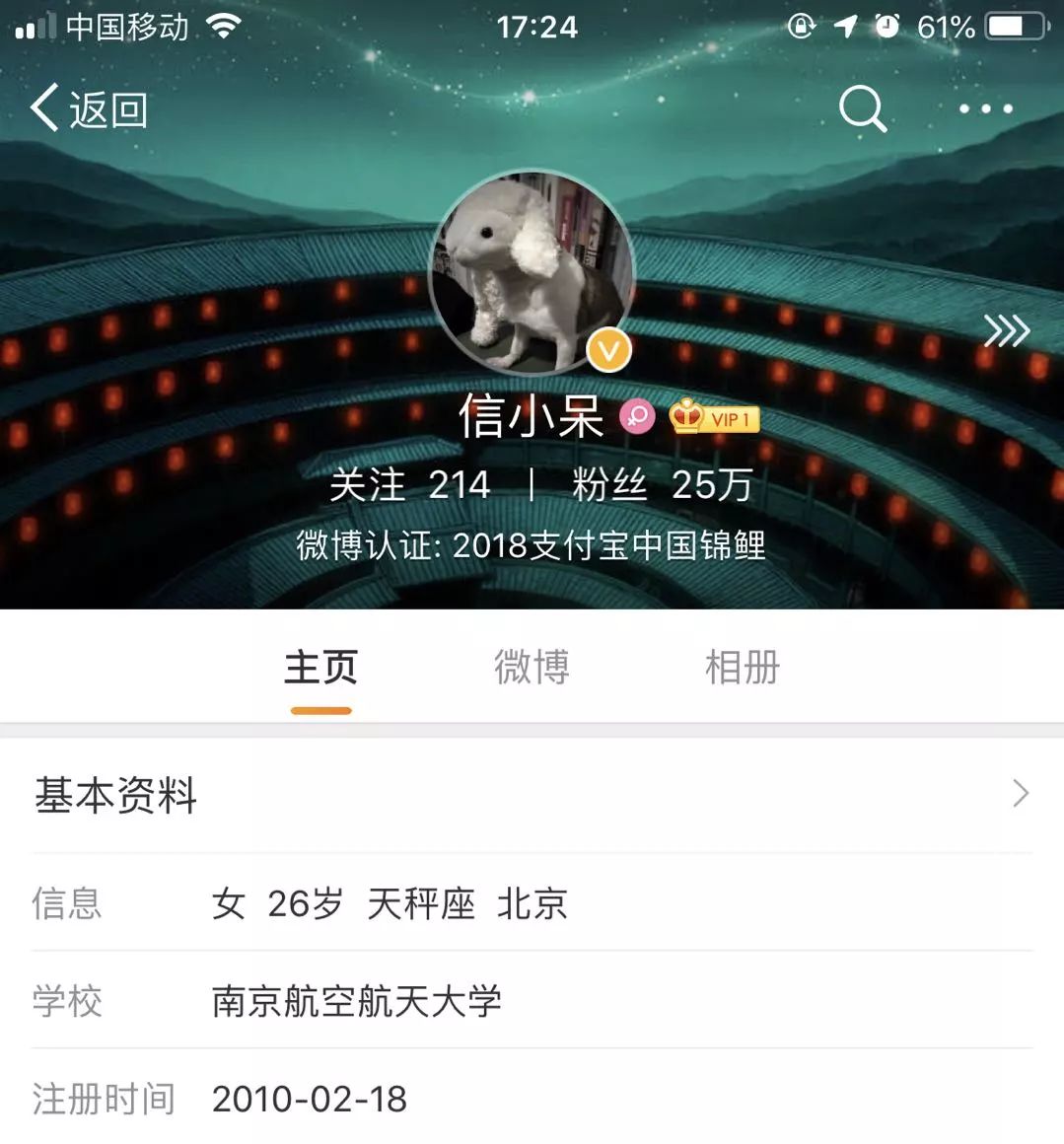Open the VIP 1 crown badge
The height and width of the screenshot is (1144, 1064).
coord(715,418)
